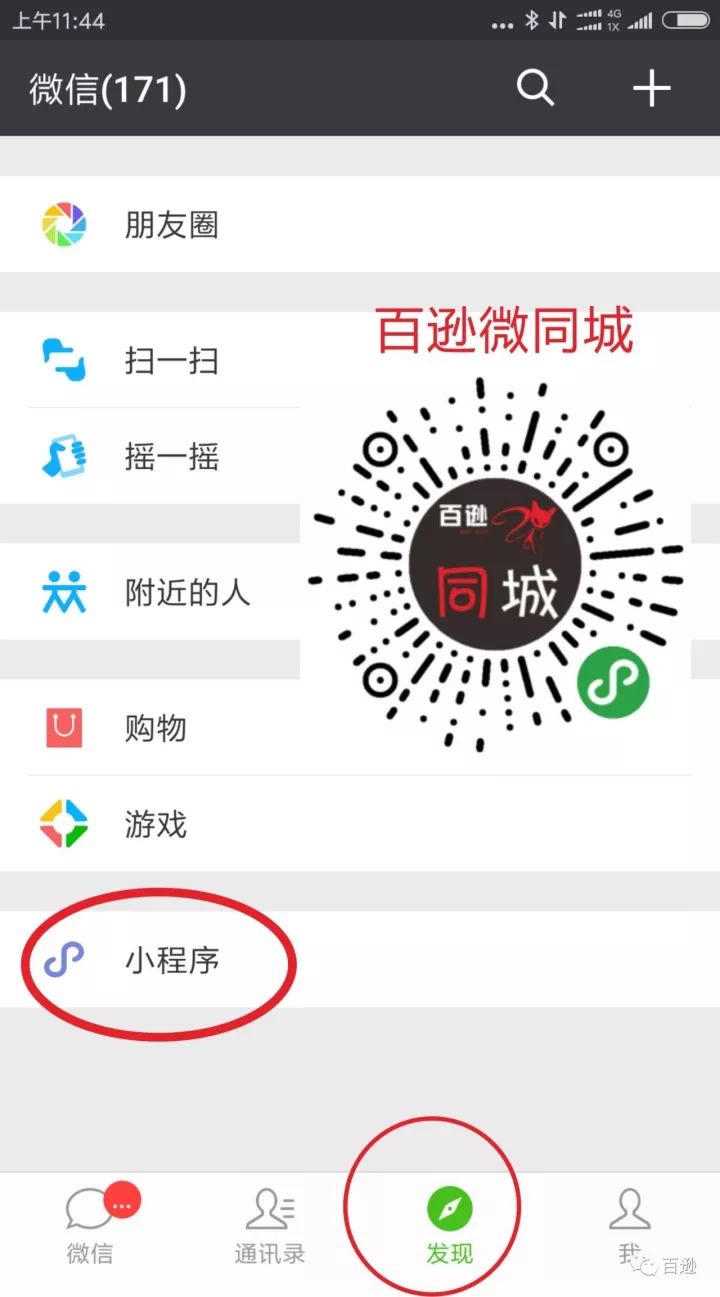Switch to the 通讯录 contacts tab
This screenshot has width=720, height=1297.
pyautogui.click(x=270, y=1226)
